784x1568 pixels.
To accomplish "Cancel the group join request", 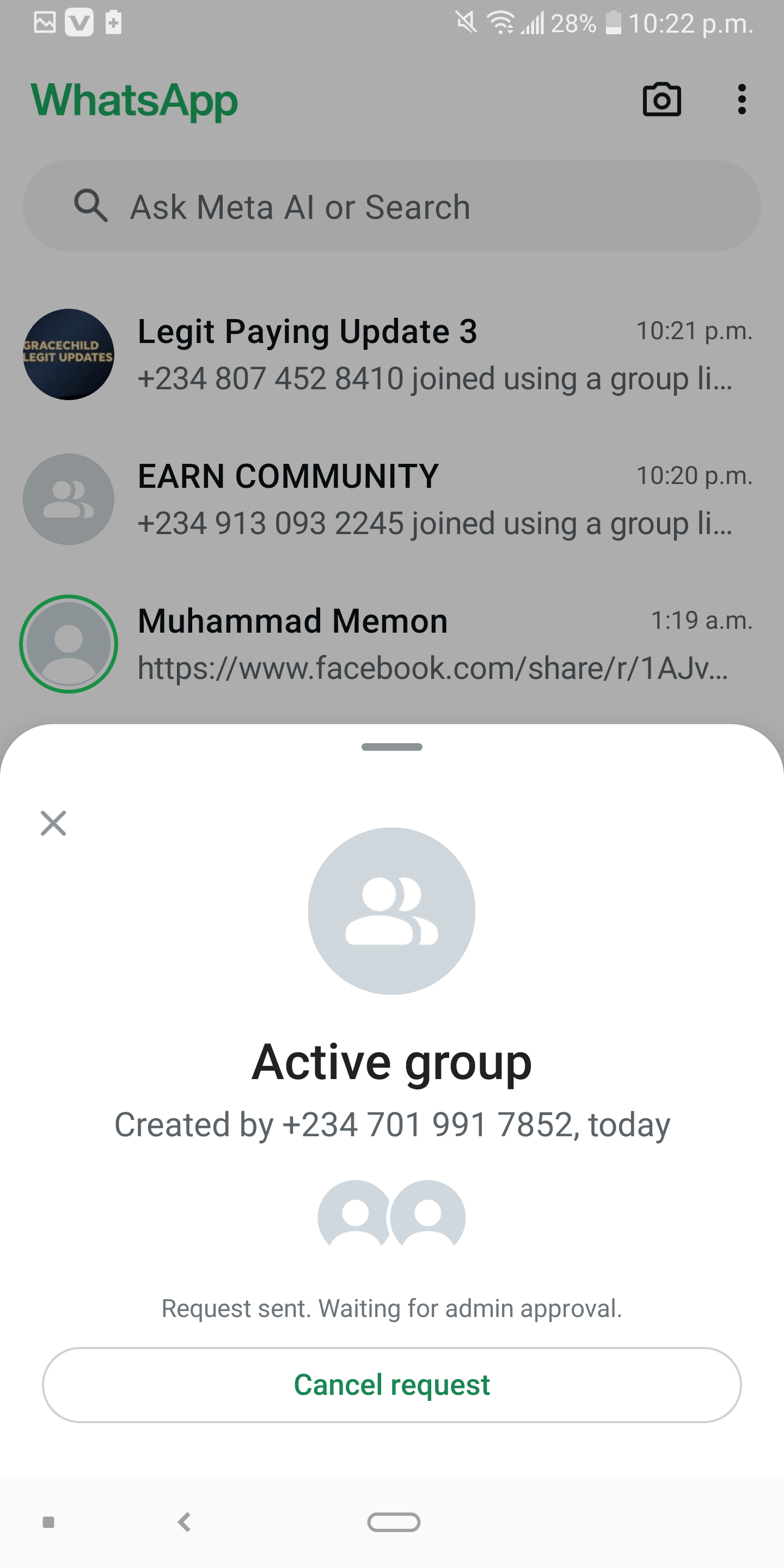I will pyautogui.click(x=391, y=1385).
